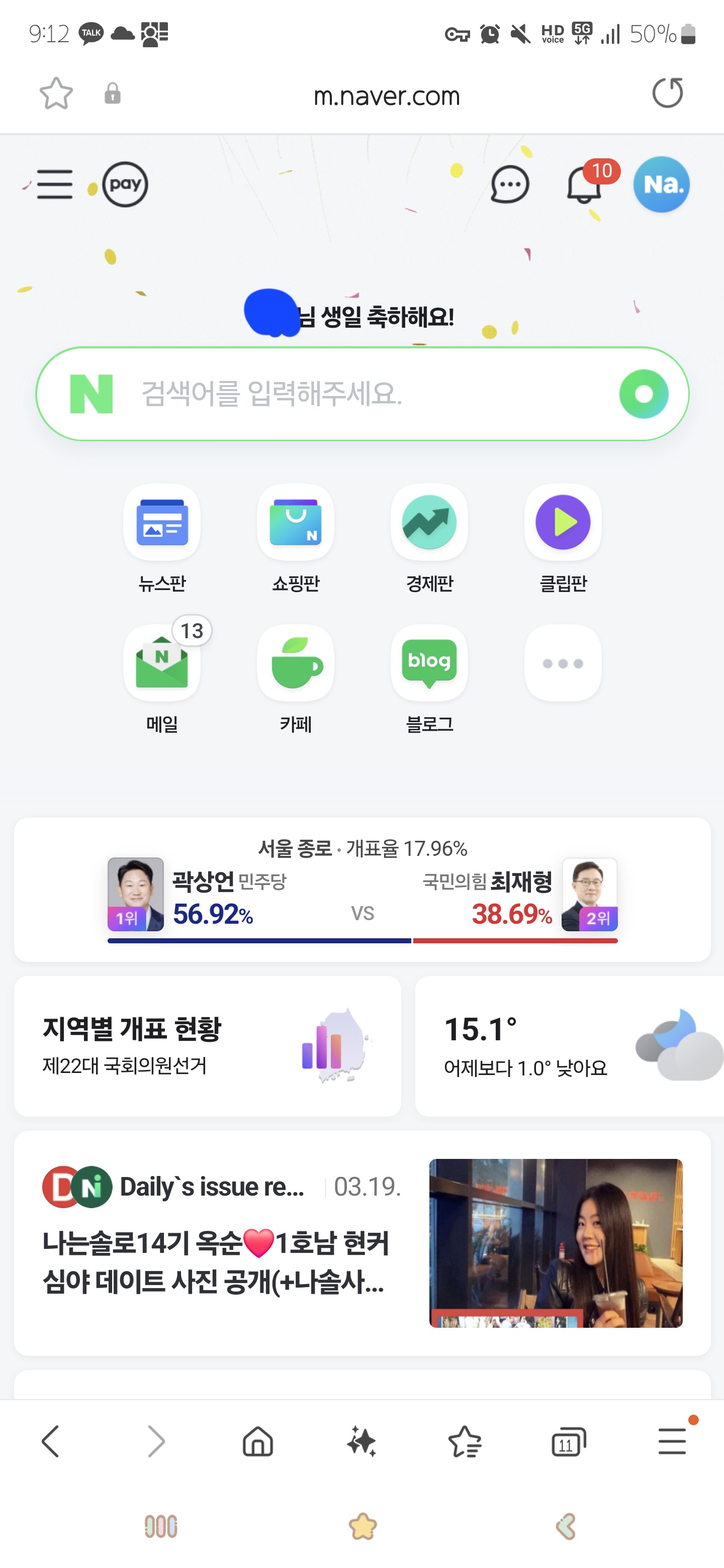Open the Naver hamburger side menu
Screen dimensions: 724x1568
point(55,184)
